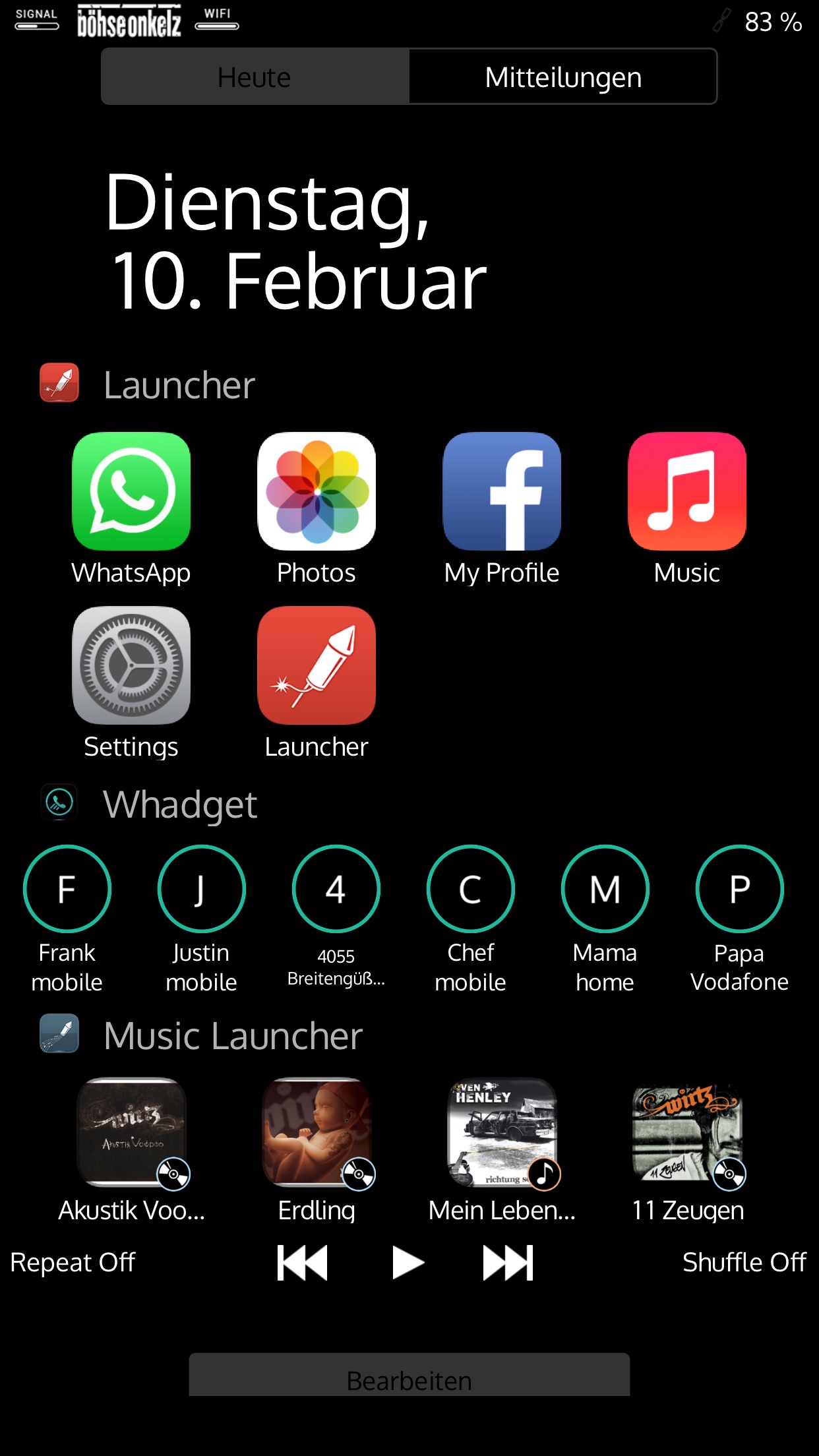
Task: Tap Bearbeiten to edit widgets
Action: click(x=409, y=1379)
